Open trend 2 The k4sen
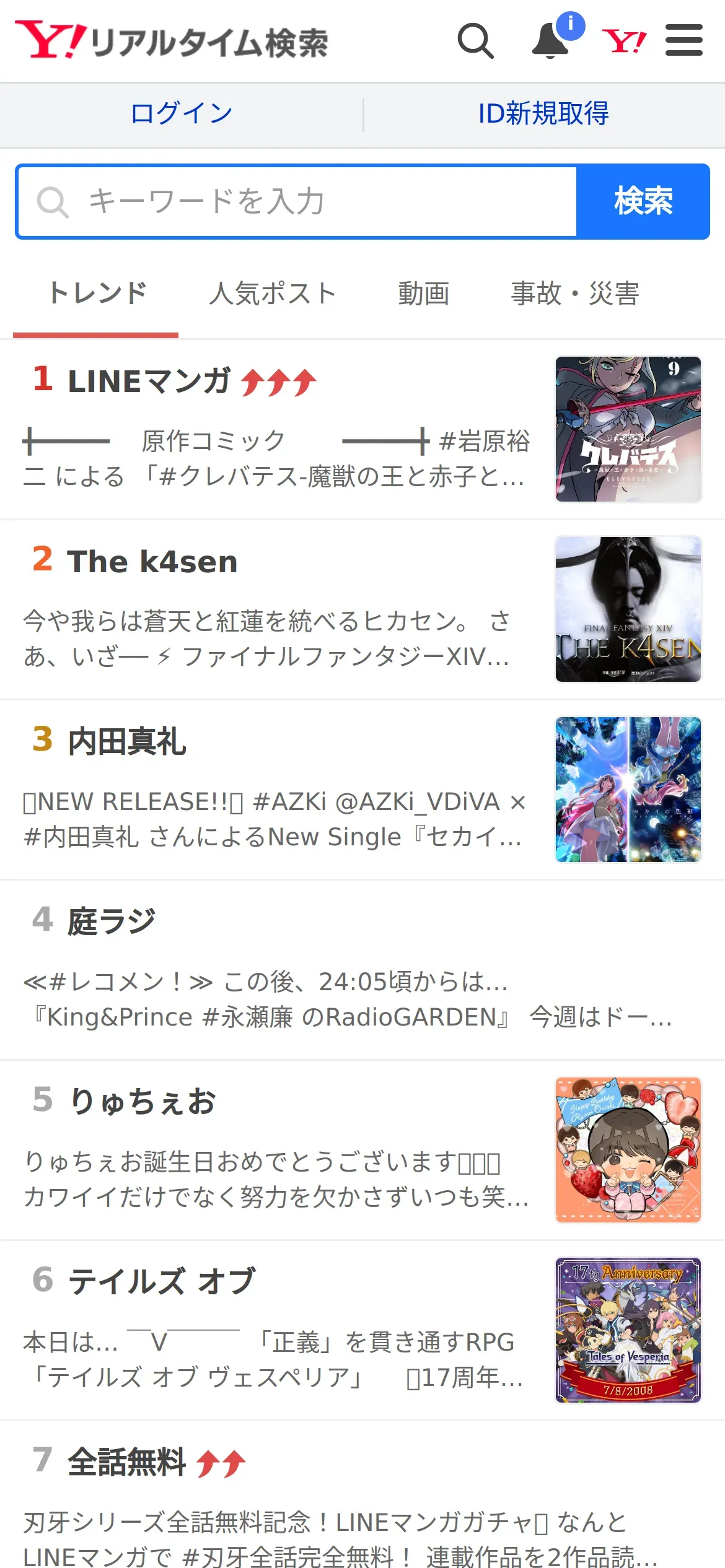This screenshot has height=1568, width=725. [x=362, y=610]
